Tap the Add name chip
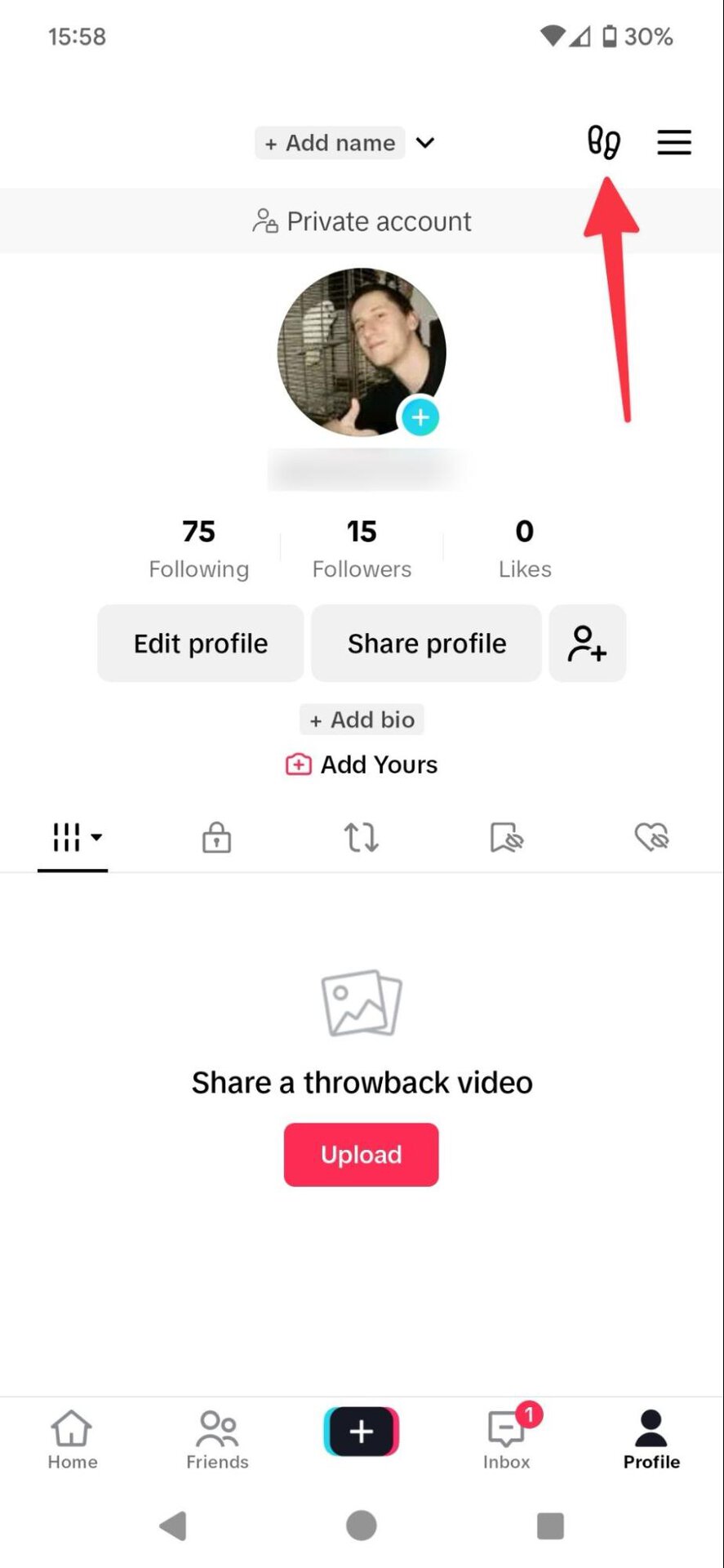The height and width of the screenshot is (1568, 724). click(x=330, y=143)
